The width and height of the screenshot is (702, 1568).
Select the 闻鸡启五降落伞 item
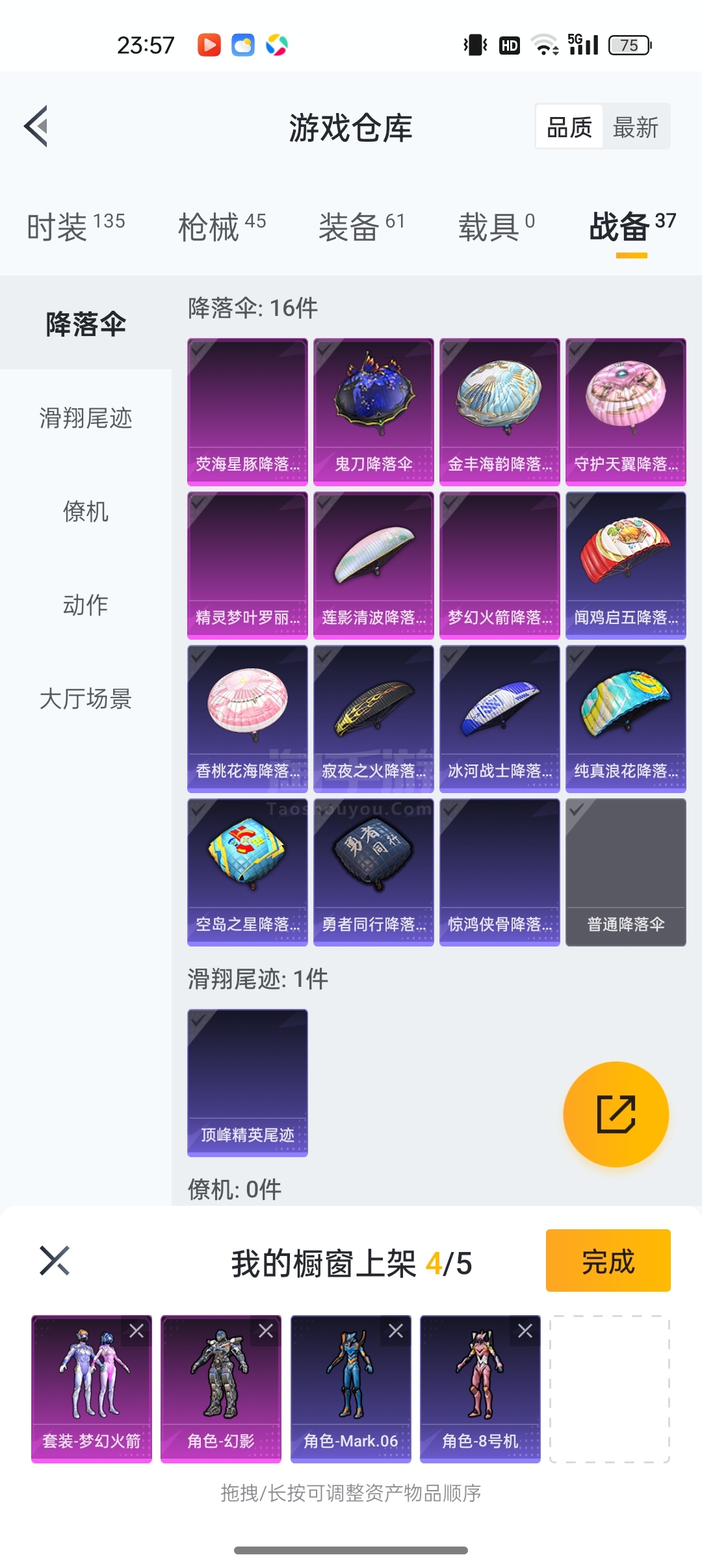point(625,564)
